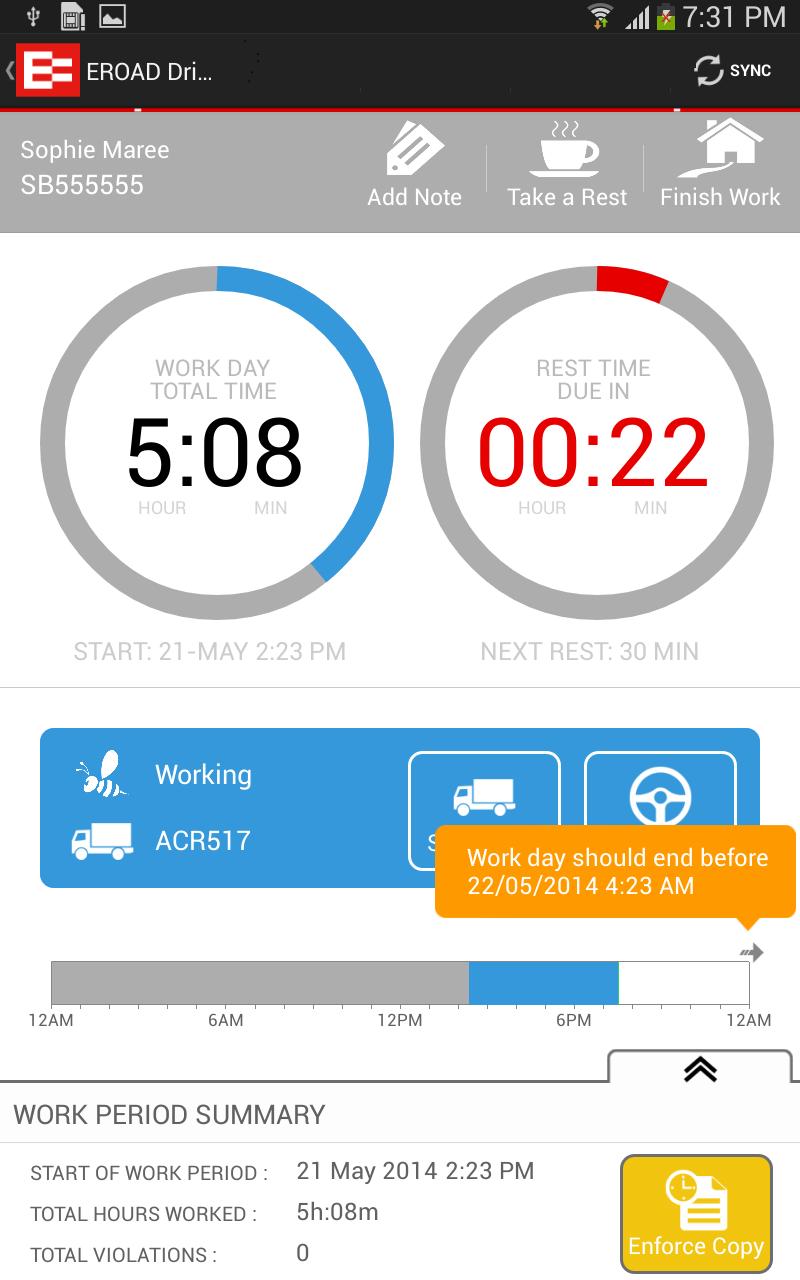Open the Enforce Copy button
The image size is (800, 1280).
click(x=696, y=1215)
